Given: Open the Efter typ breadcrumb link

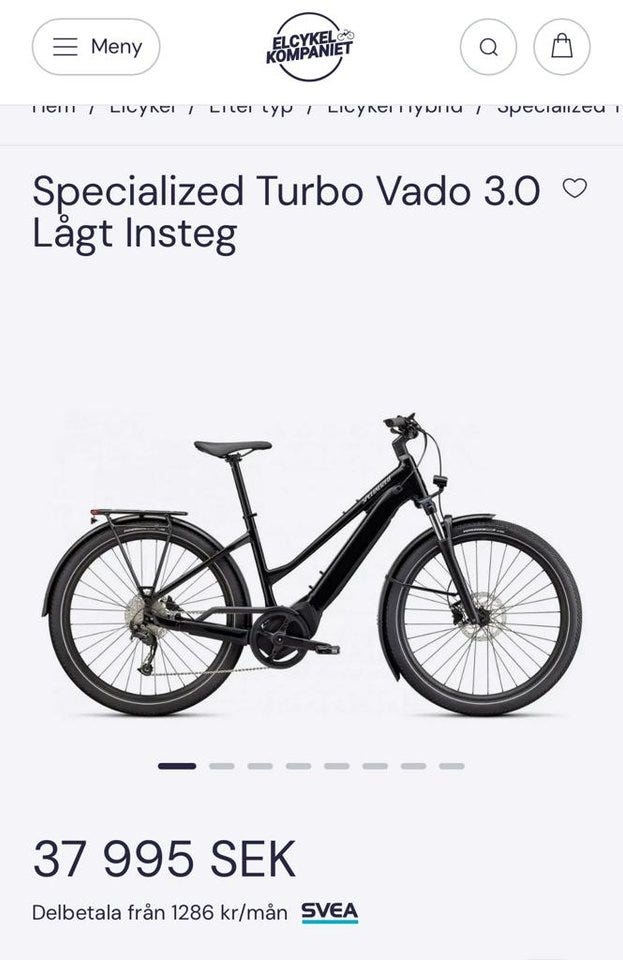Looking at the screenshot, I should coord(250,108).
